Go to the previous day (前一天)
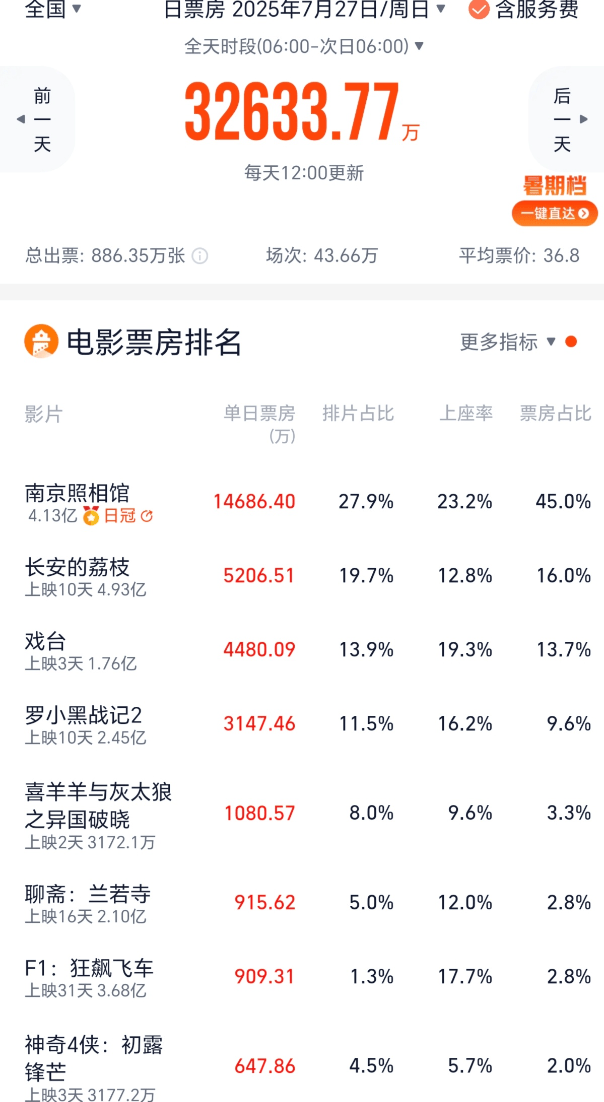The width and height of the screenshot is (604, 1102). pyautogui.click(x=41, y=119)
